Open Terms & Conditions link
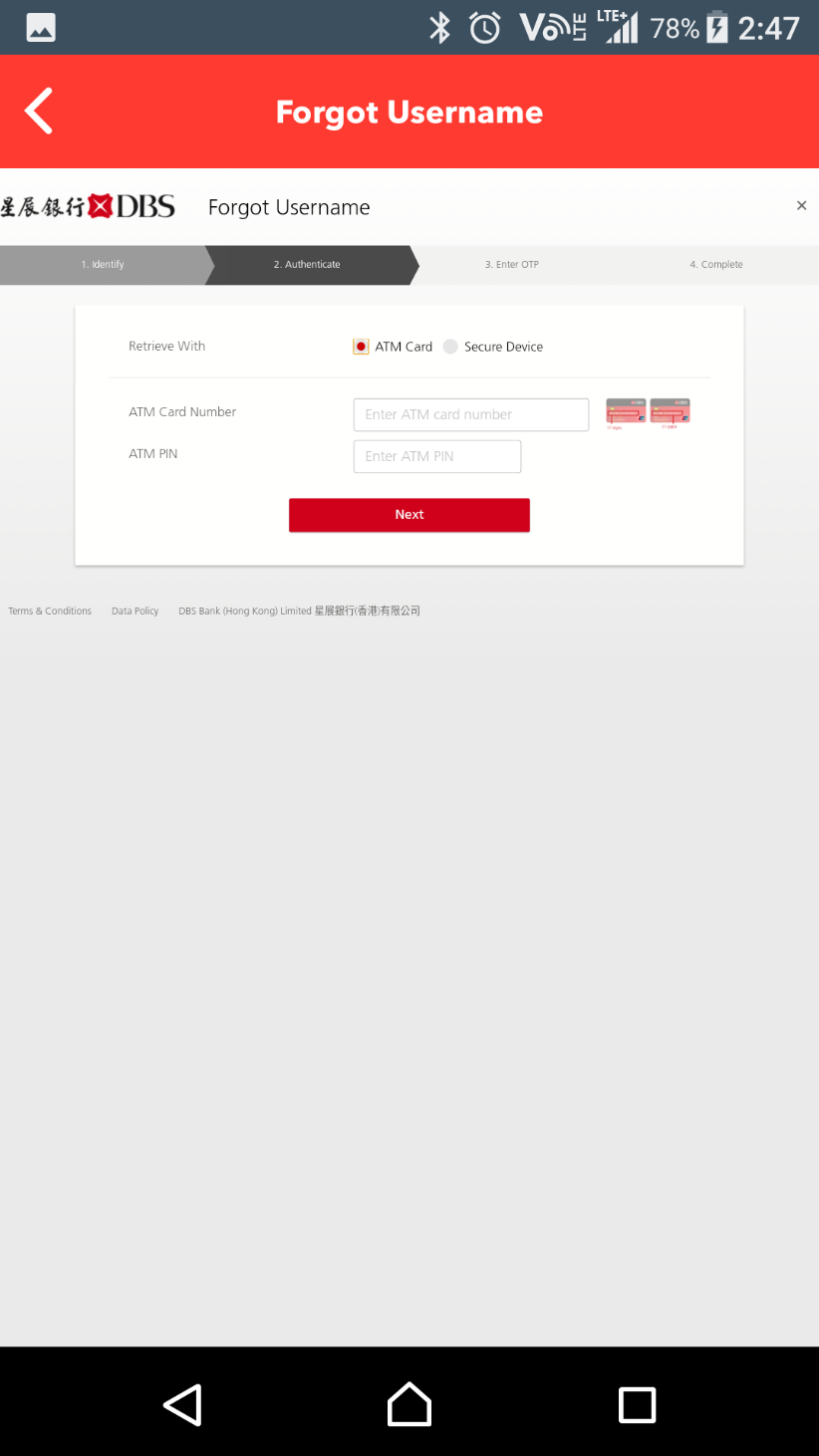Screen dimensions: 819x1456 pyautogui.click(x=50, y=611)
